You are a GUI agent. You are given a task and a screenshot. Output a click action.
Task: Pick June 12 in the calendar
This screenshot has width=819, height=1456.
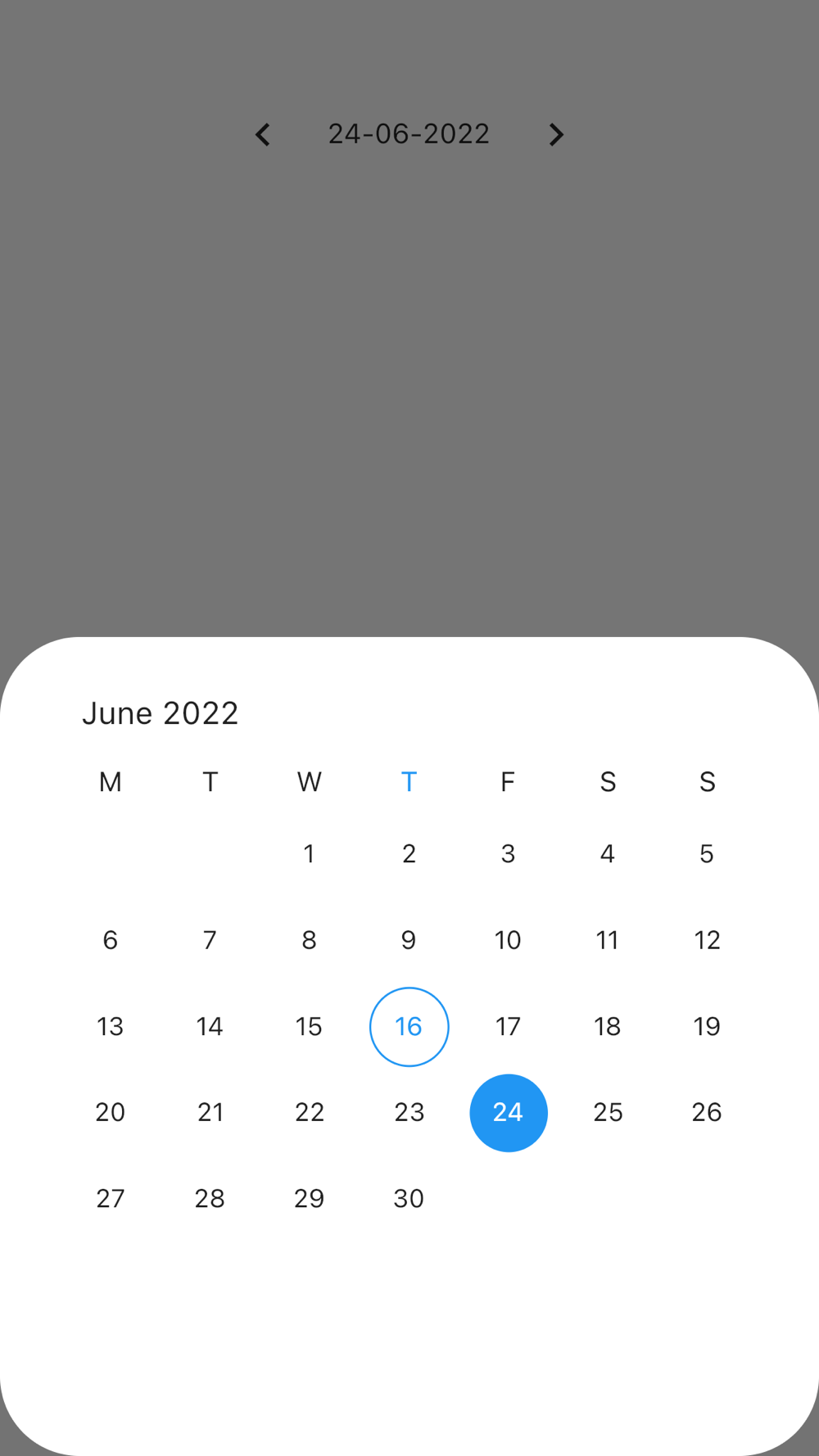(x=707, y=940)
